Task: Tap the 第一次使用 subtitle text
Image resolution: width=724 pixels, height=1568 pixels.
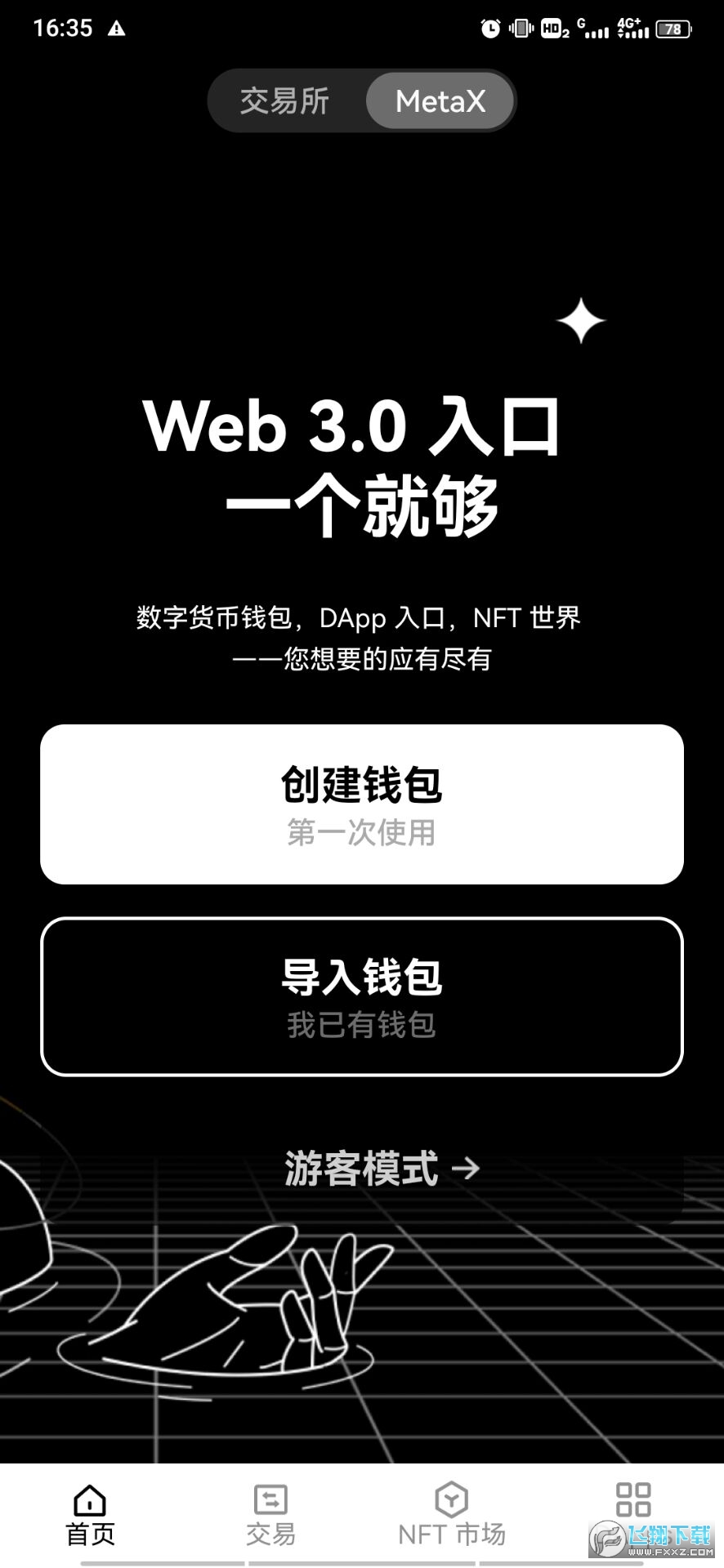Action: click(x=362, y=832)
